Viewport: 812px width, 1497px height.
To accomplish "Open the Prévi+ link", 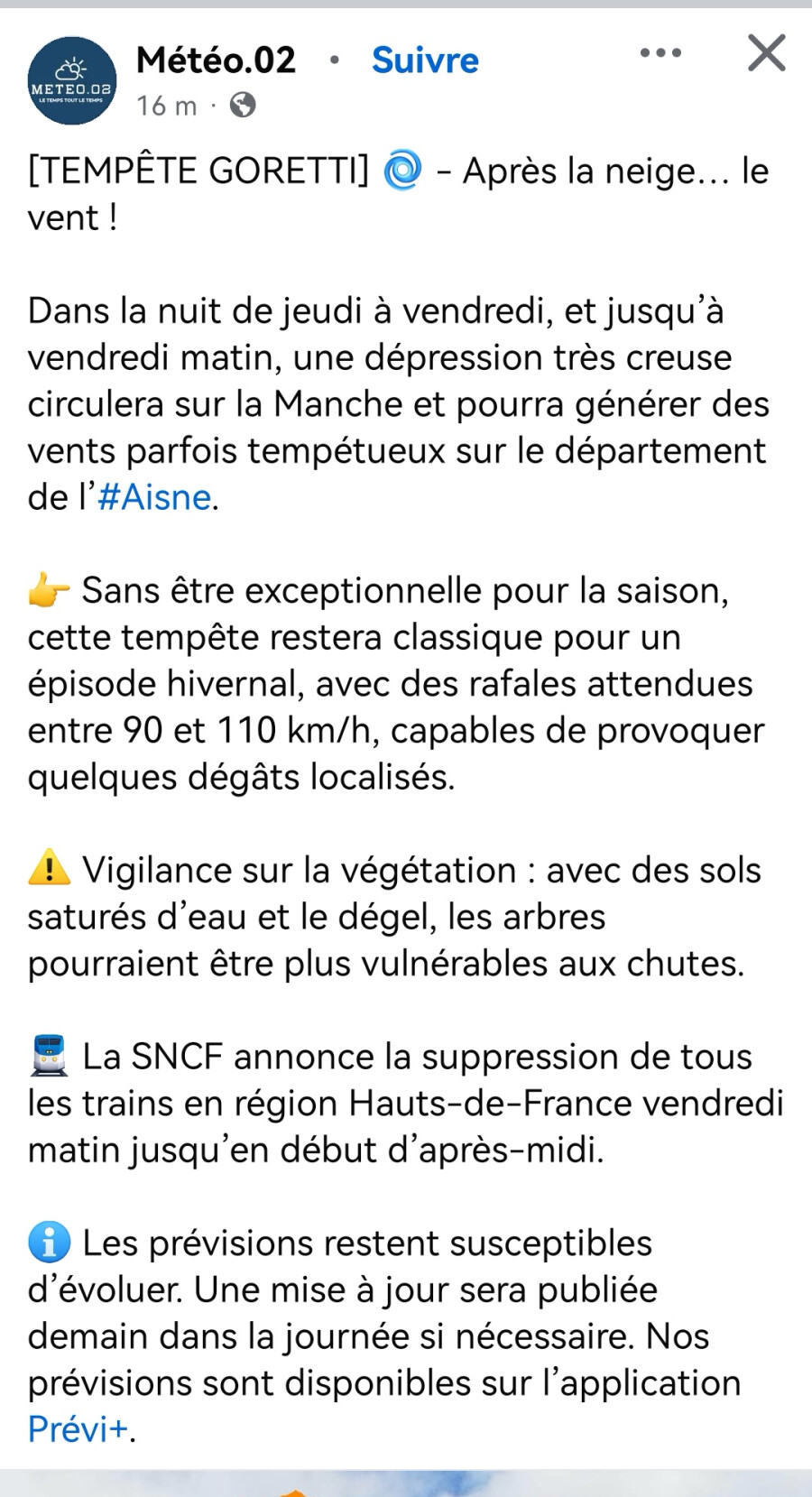I will tap(78, 1429).
